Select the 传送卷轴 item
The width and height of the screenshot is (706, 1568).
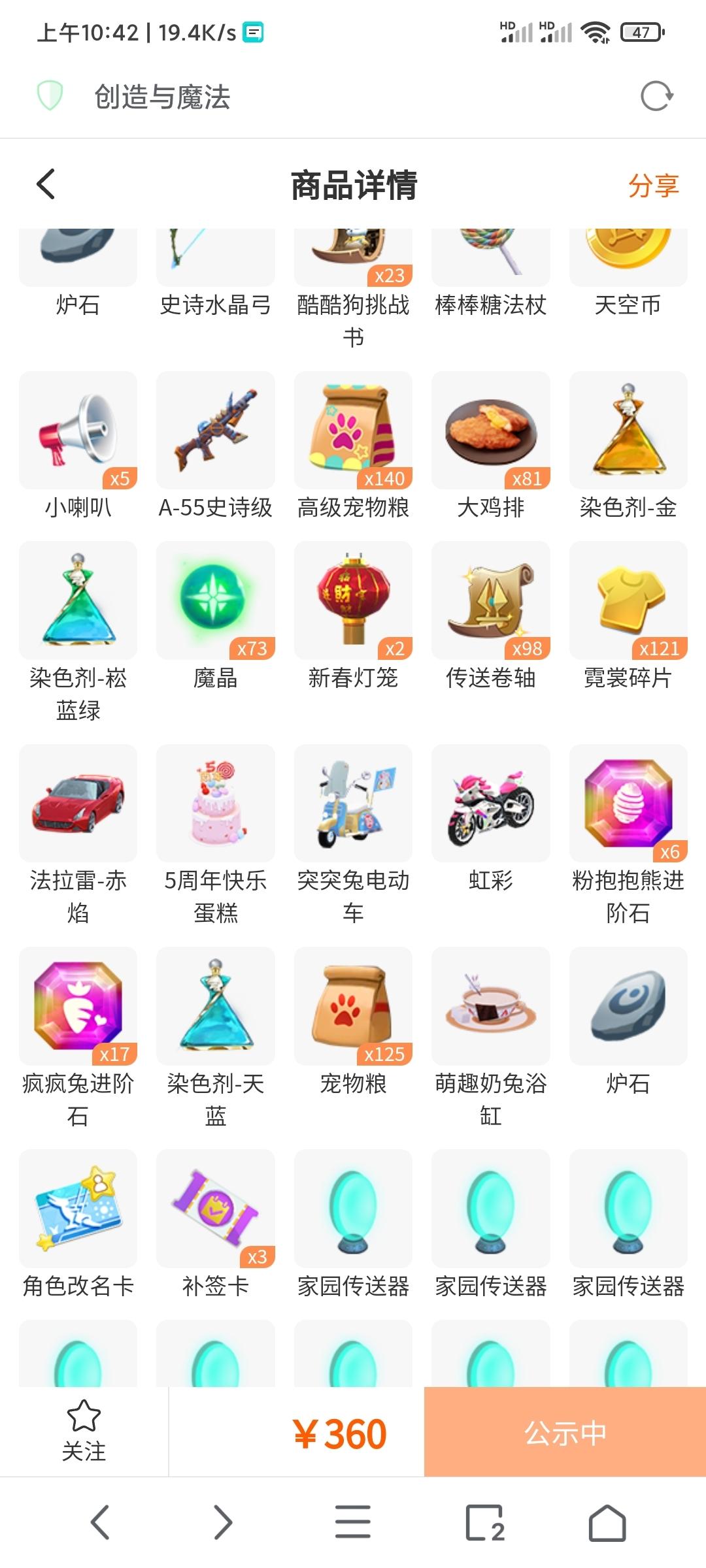click(x=491, y=616)
